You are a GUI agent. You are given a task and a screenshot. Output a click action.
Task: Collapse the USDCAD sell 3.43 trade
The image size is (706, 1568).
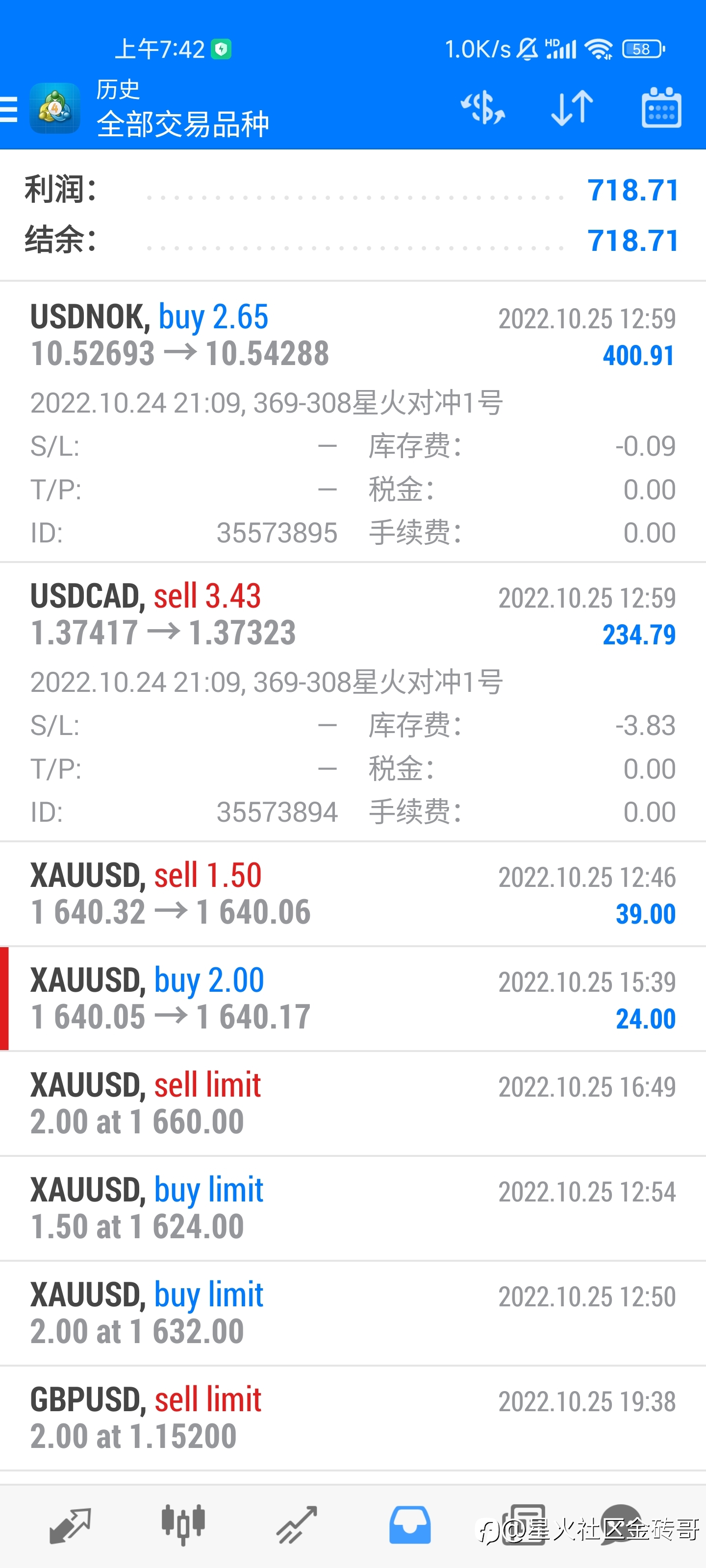(353, 702)
